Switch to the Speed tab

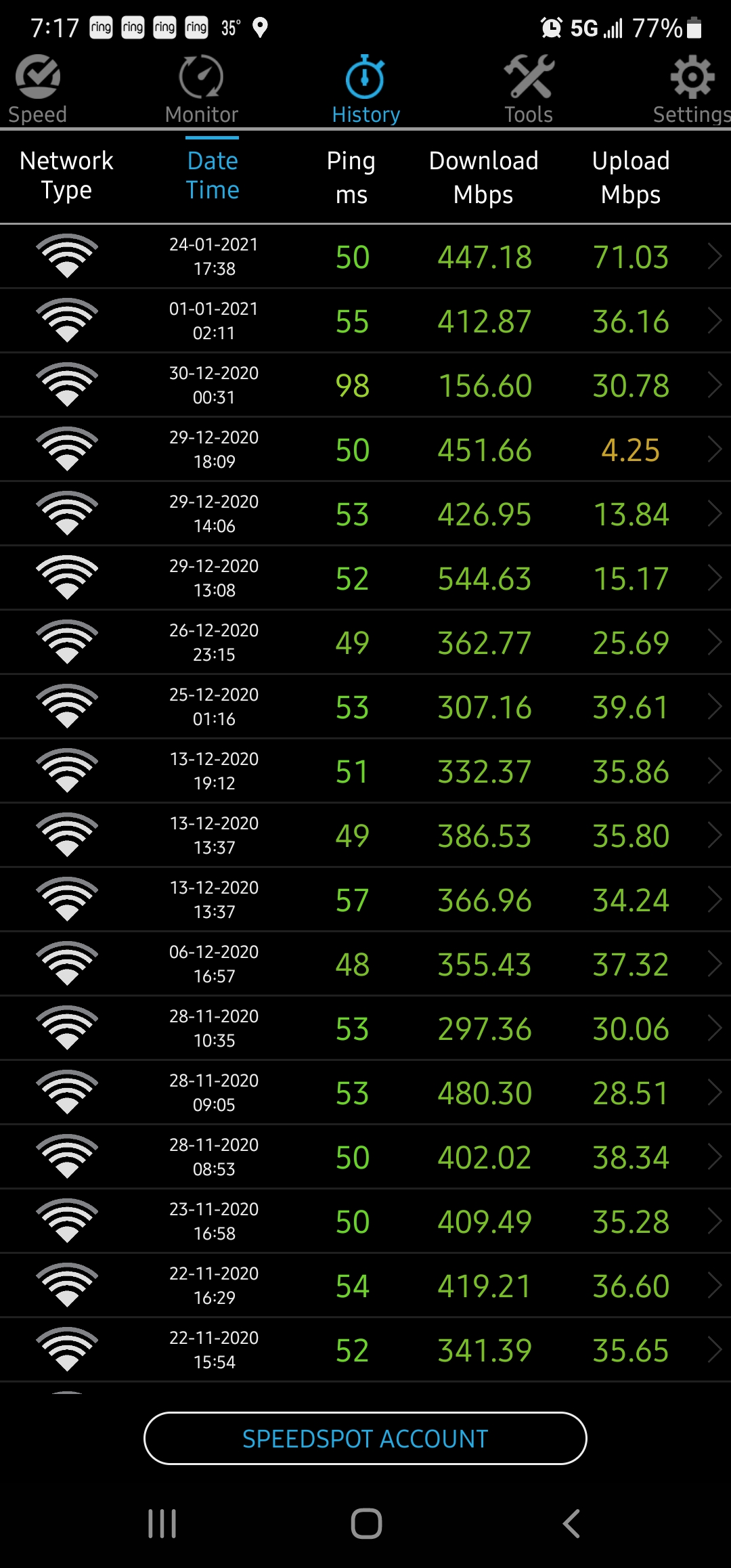pyautogui.click(x=38, y=90)
